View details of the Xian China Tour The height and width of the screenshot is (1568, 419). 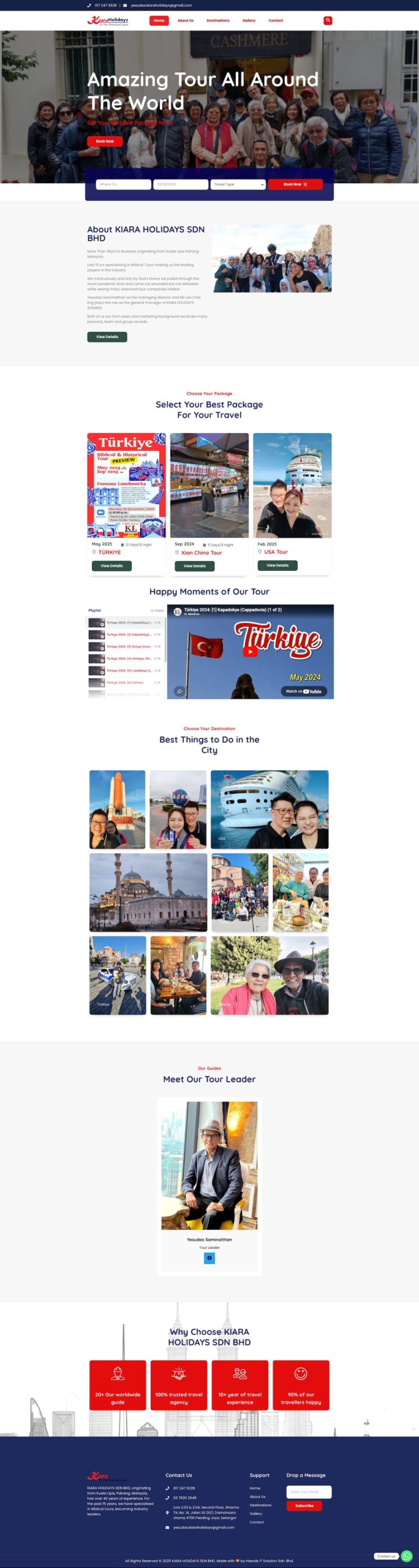[x=195, y=567]
